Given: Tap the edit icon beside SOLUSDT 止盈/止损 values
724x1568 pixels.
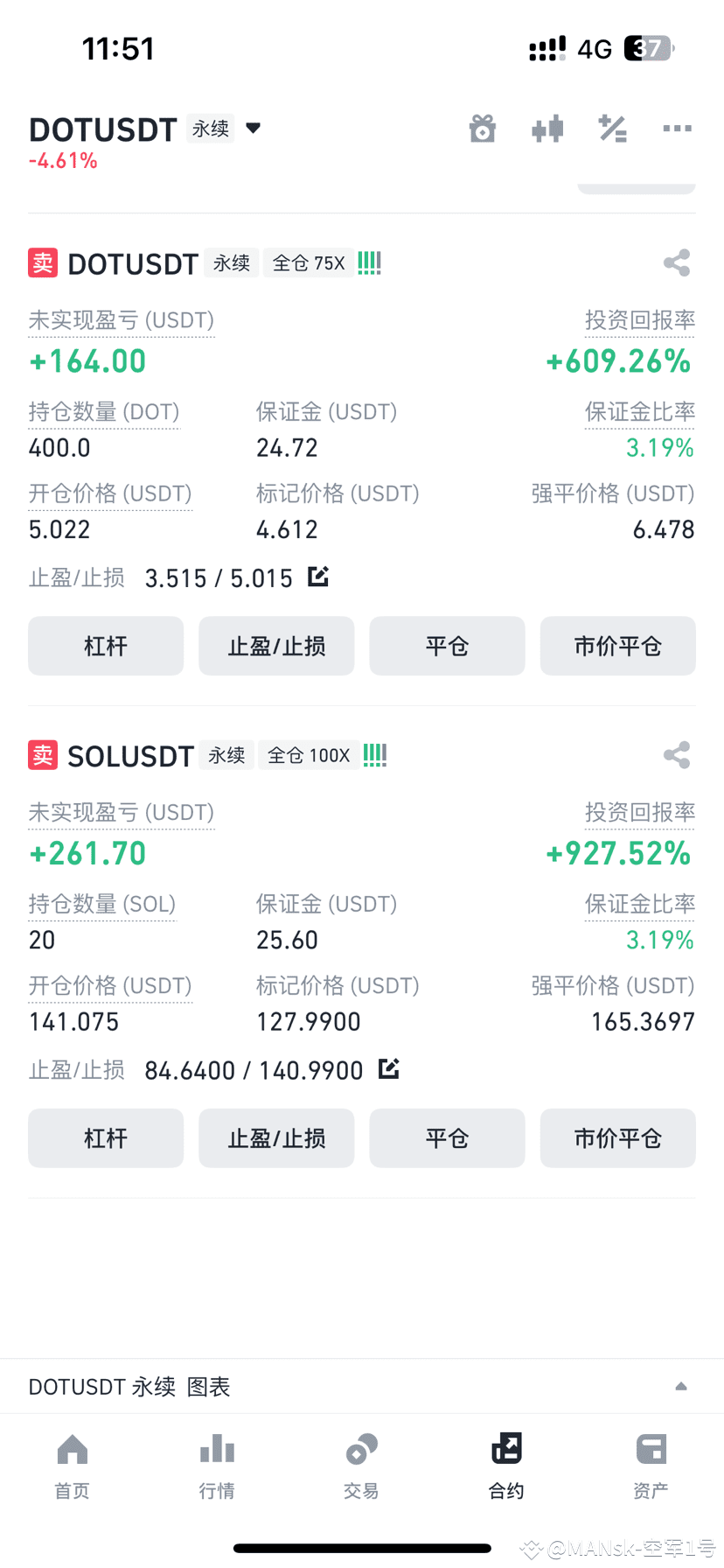Looking at the screenshot, I should coord(389,1068).
